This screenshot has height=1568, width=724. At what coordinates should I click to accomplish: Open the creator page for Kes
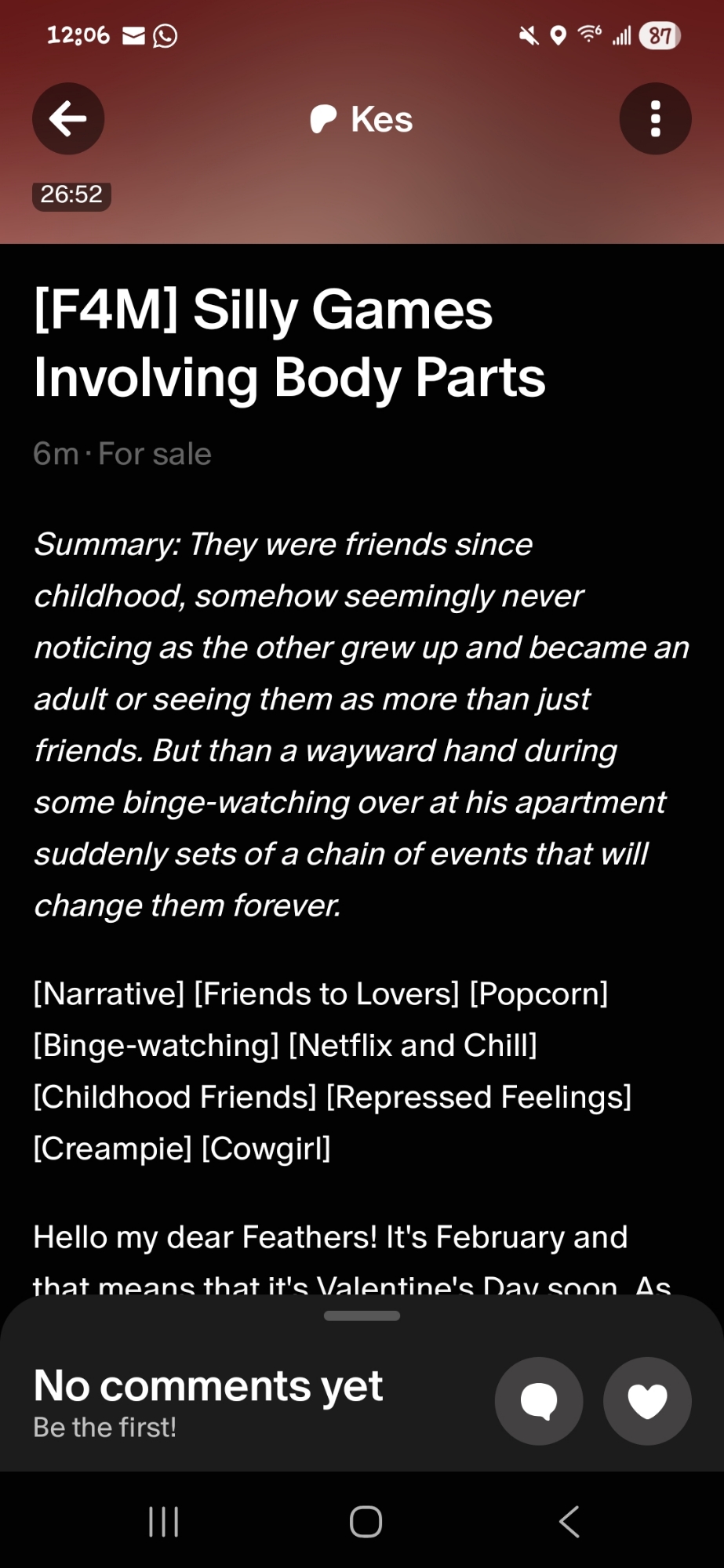pos(362,119)
